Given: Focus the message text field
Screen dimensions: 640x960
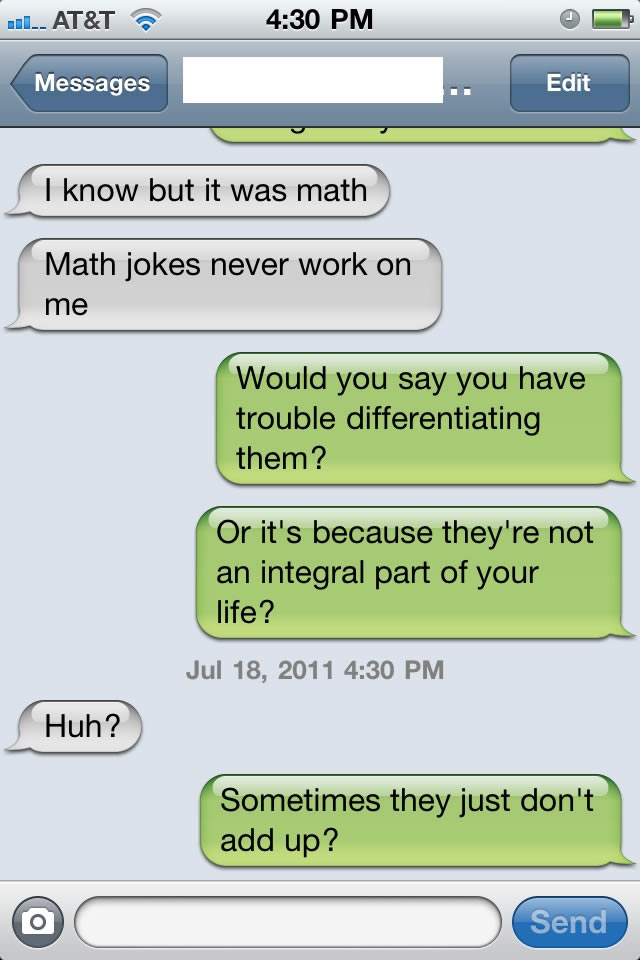Looking at the screenshot, I should pos(287,921).
